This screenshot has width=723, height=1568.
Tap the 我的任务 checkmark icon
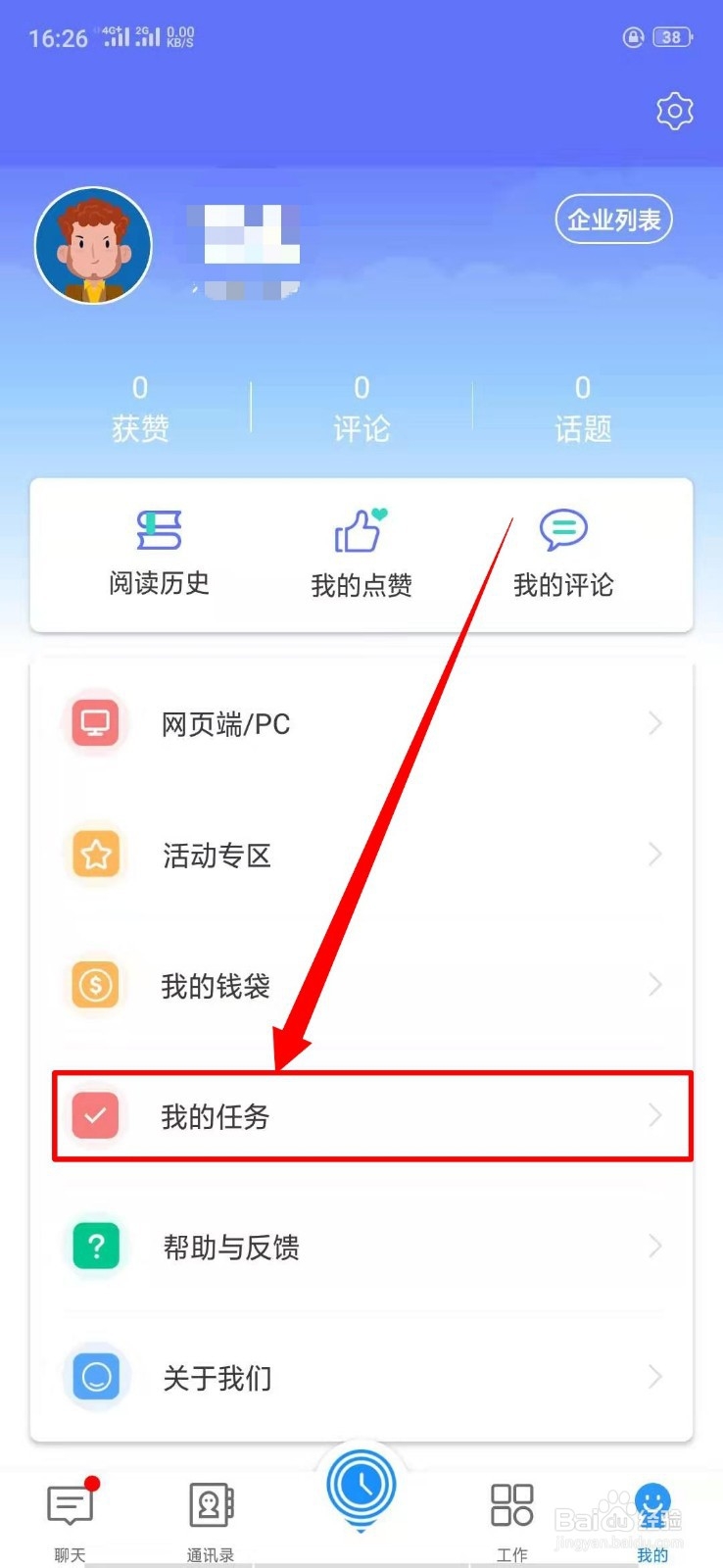coord(95,1115)
